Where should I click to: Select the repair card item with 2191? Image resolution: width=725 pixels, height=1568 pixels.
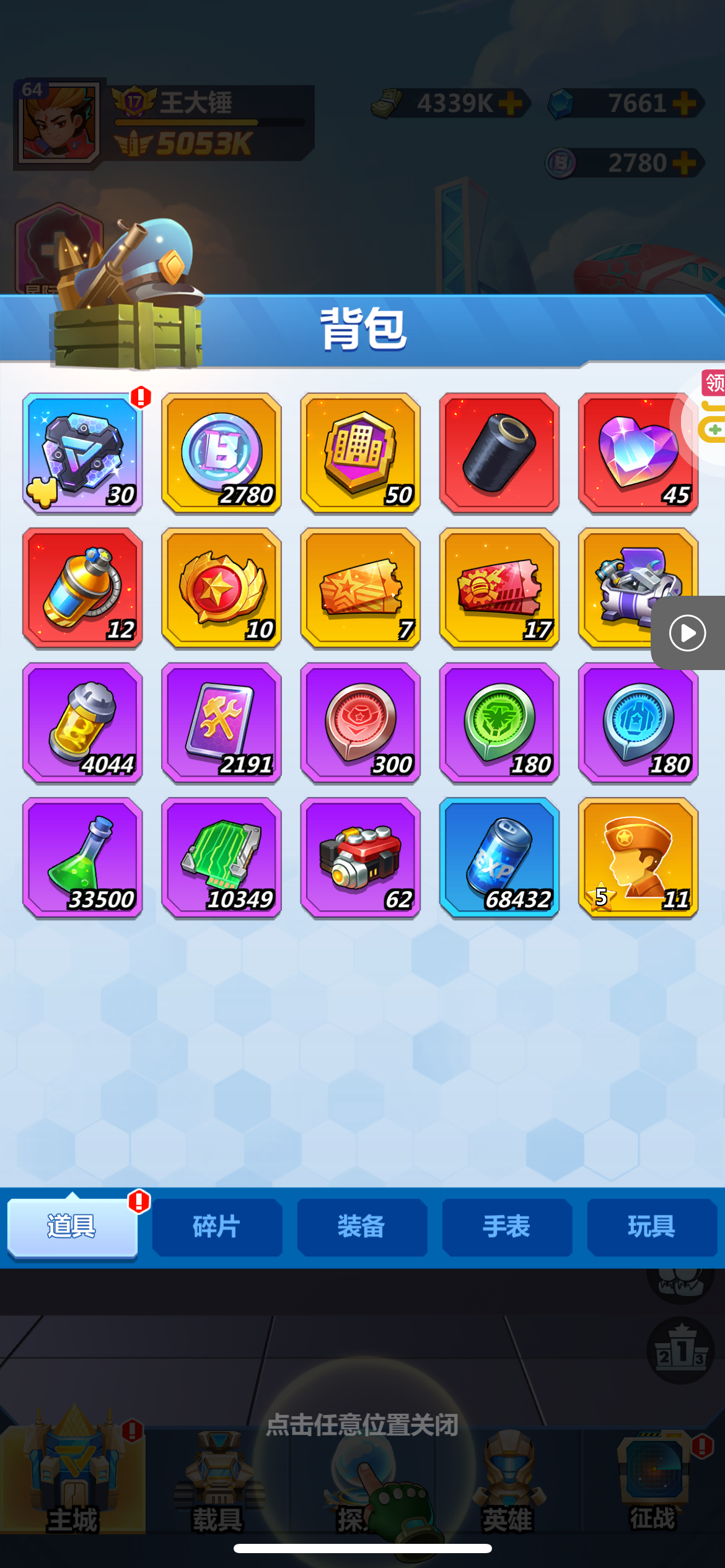[221, 723]
